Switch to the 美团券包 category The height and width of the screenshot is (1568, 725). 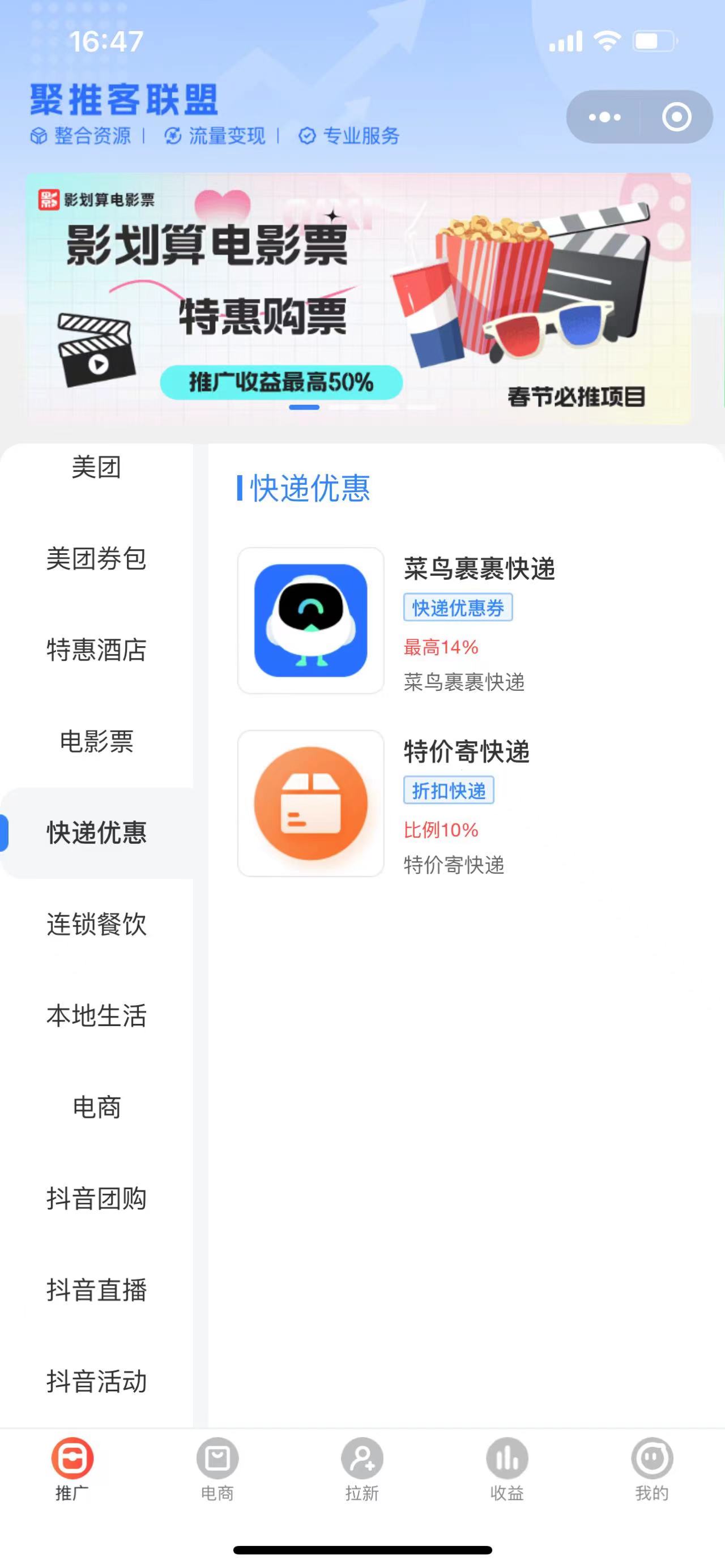(x=96, y=559)
